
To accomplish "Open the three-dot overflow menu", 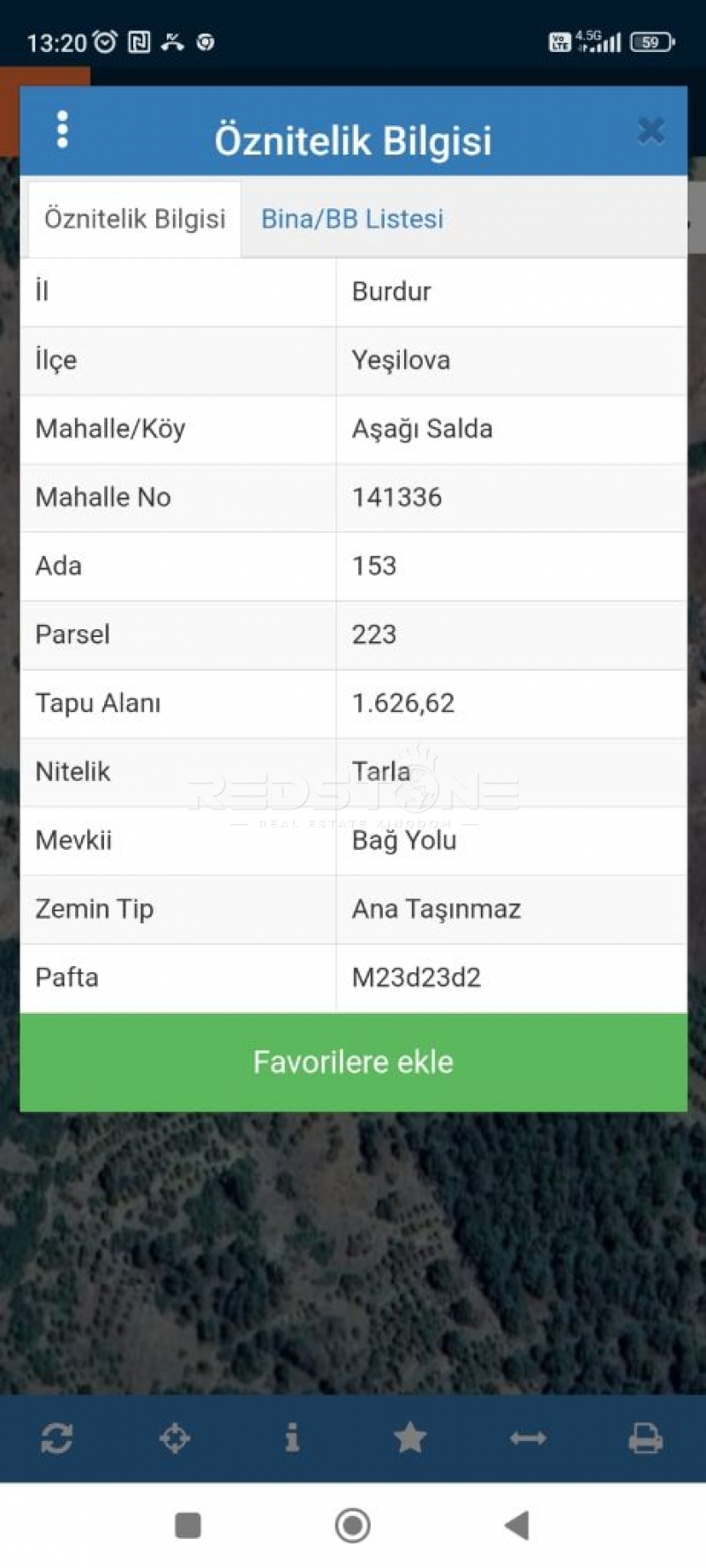I will pos(62,130).
